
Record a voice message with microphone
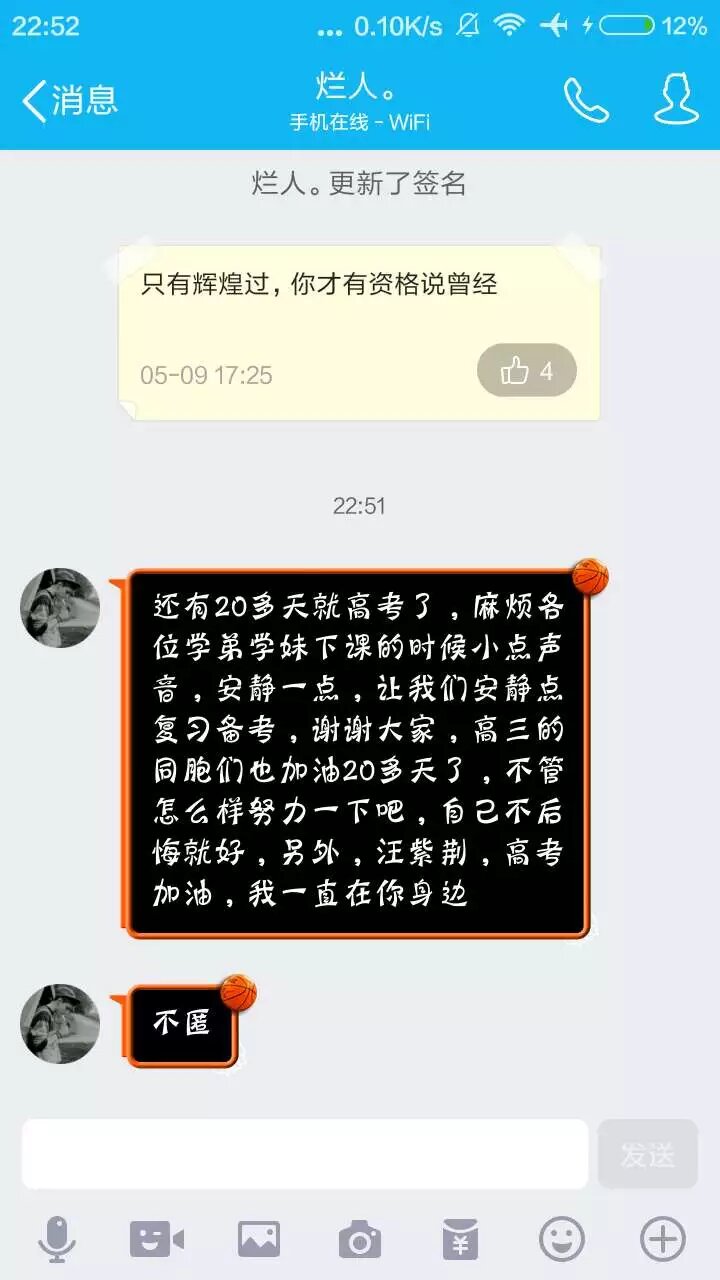(57, 1240)
